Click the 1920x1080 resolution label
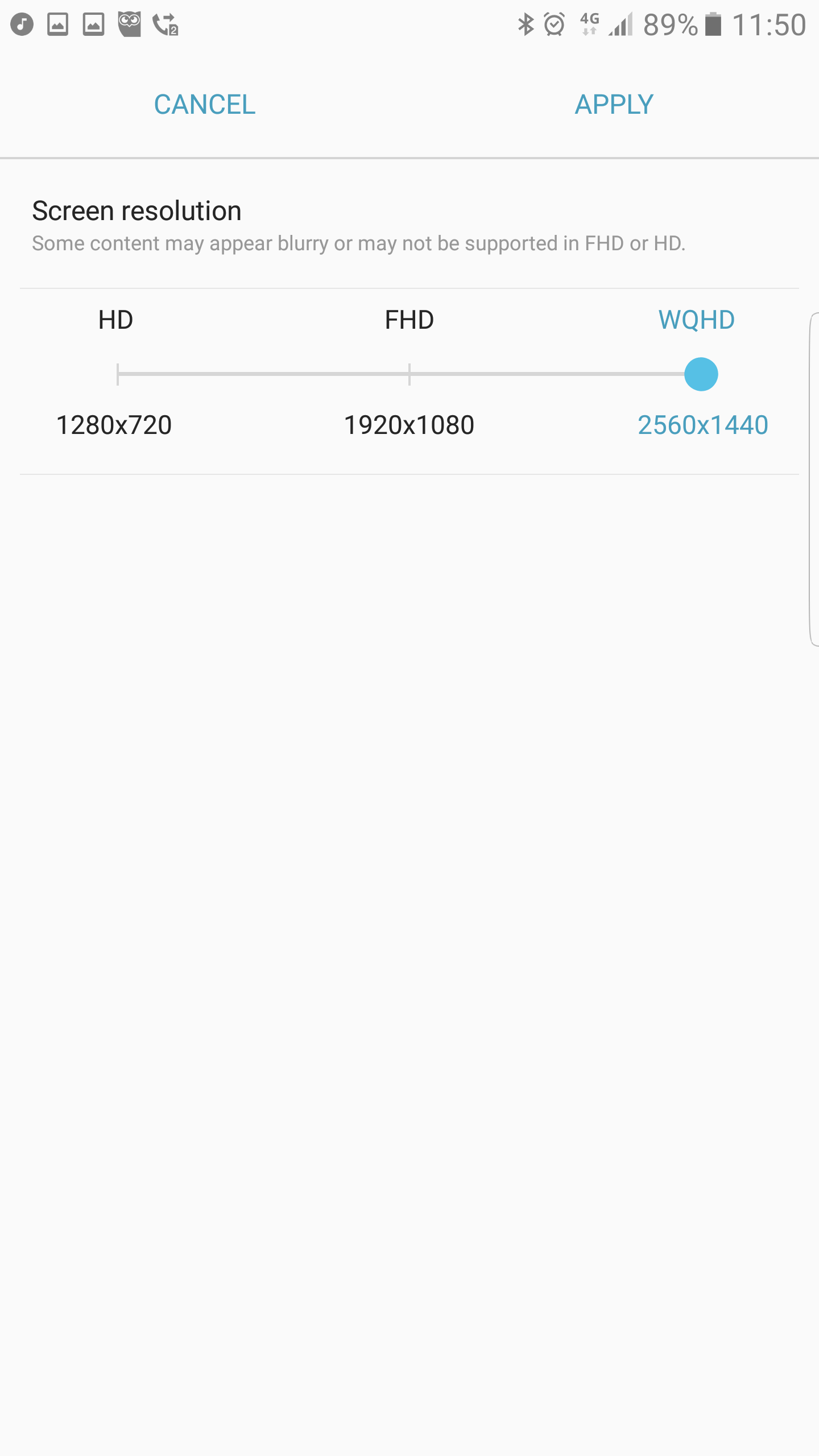This screenshot has width=819, height=1456. click(x=409, y=424)
